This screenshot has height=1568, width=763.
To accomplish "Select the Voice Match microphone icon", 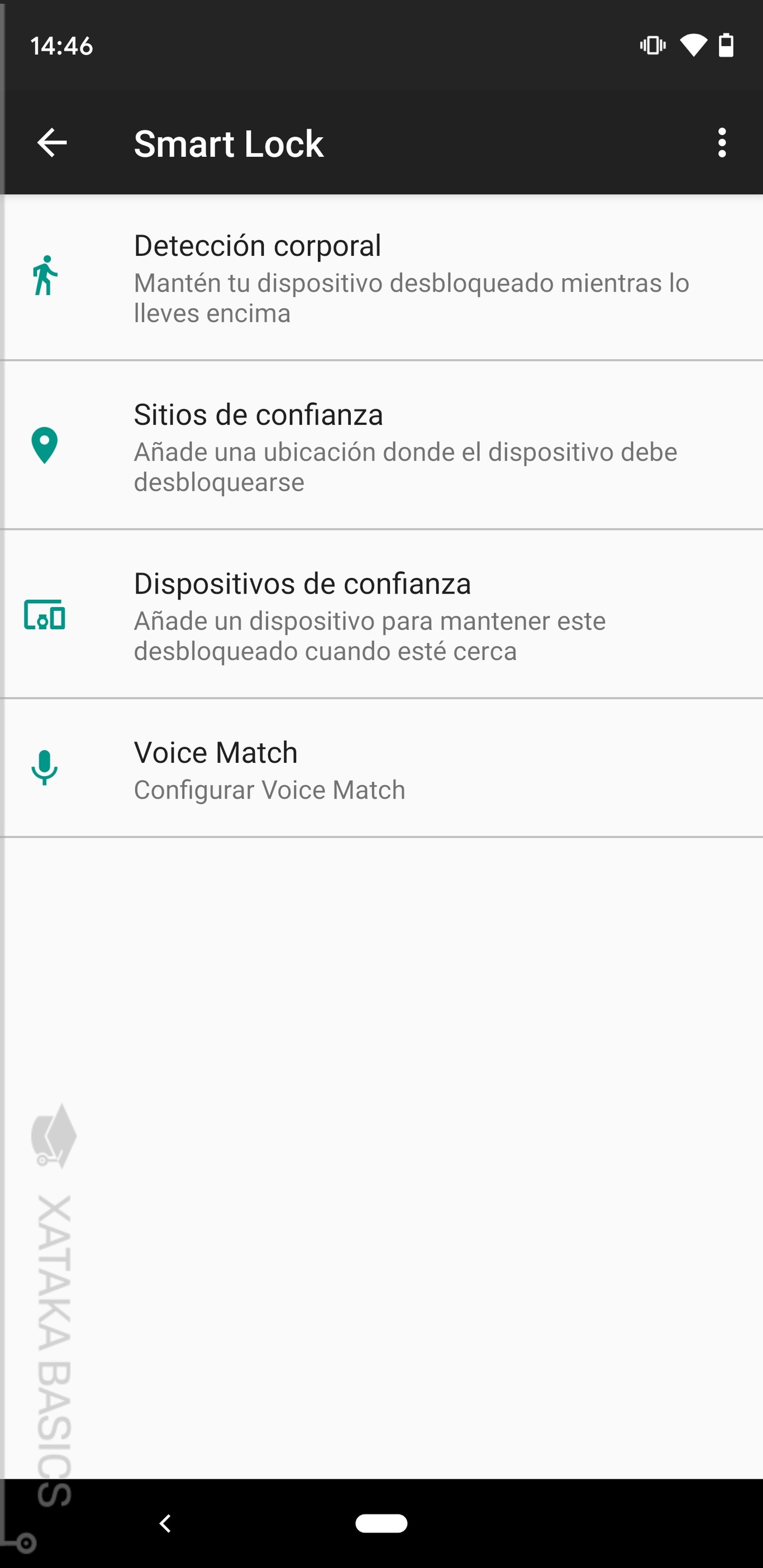I will tap(45, 768).
